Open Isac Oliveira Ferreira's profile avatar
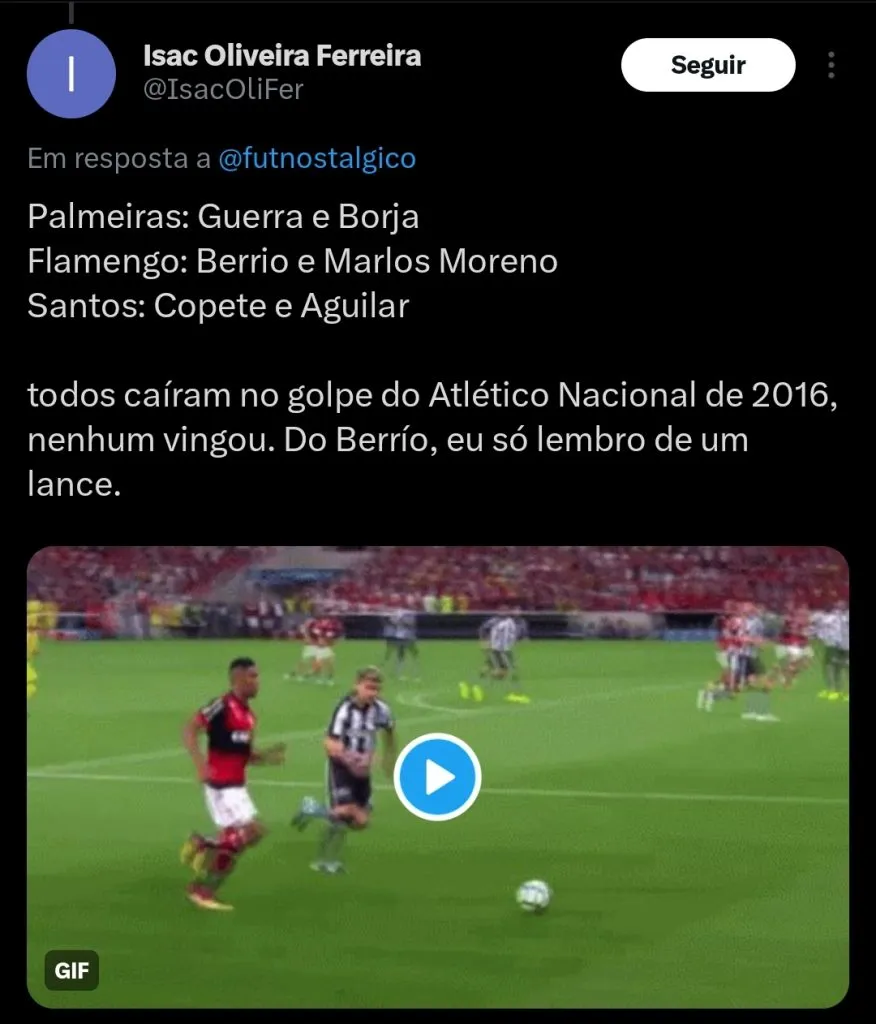This screenshot has height=1024, width=876. point(71,73)
